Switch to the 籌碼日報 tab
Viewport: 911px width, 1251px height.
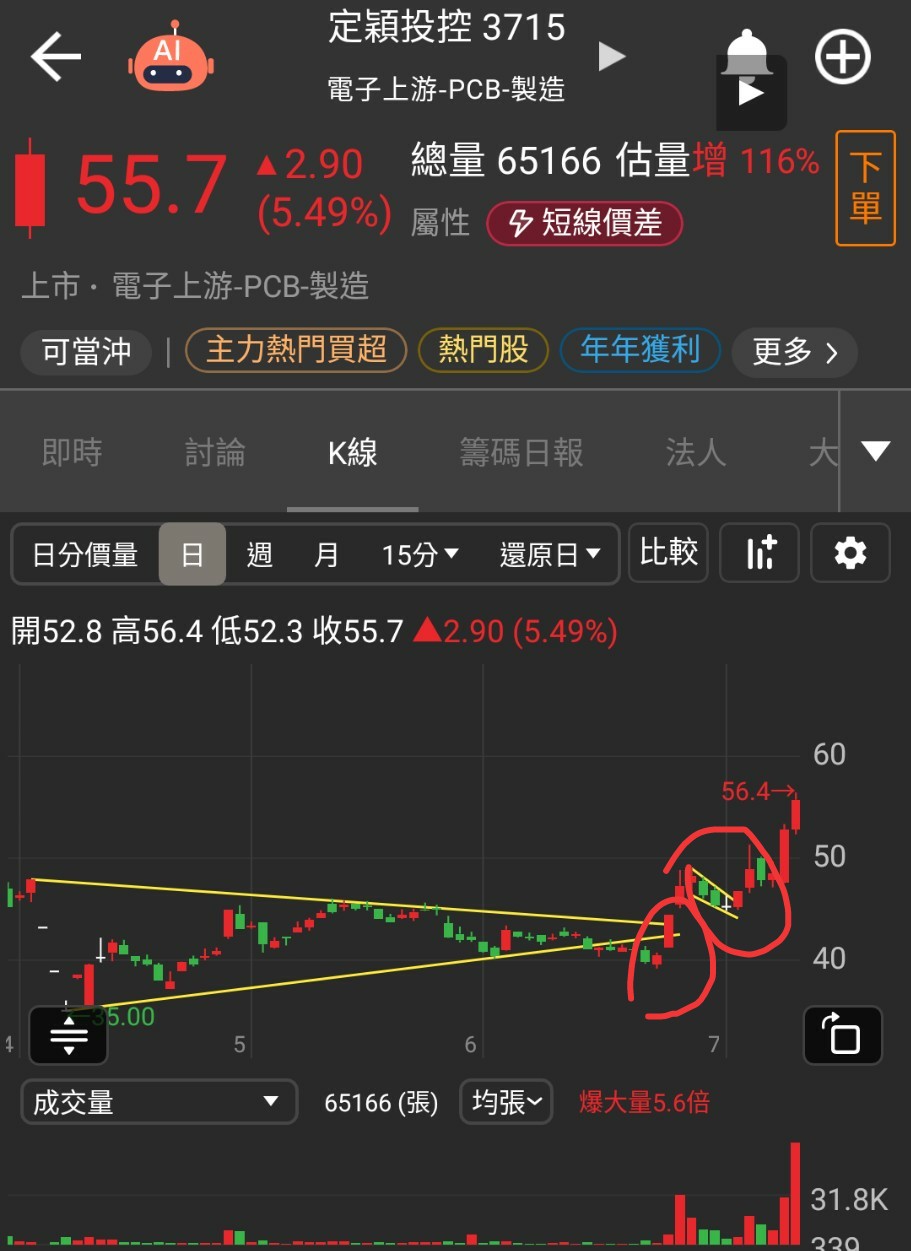point(521,453)
